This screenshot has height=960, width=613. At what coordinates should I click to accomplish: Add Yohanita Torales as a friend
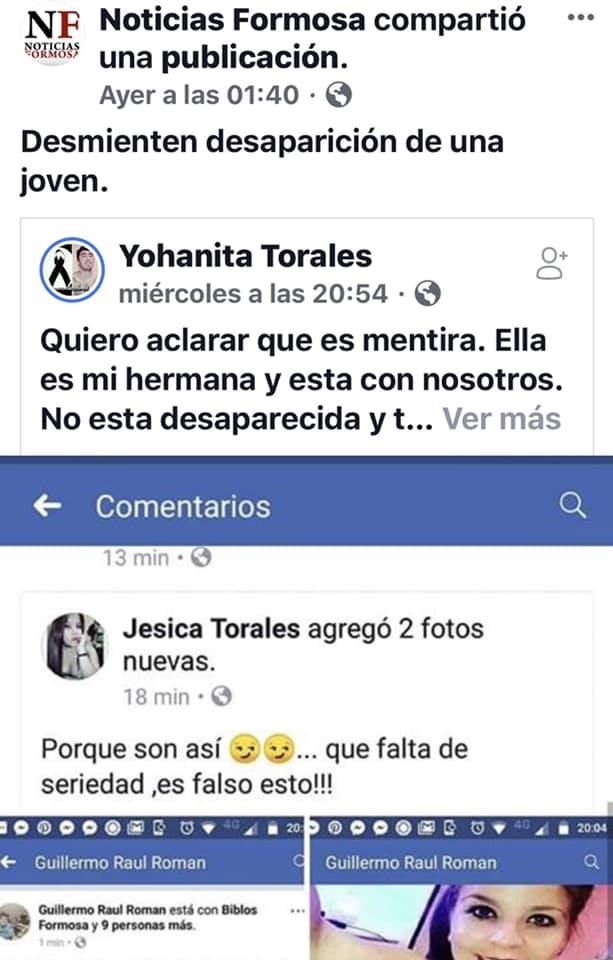pos(551,263)
